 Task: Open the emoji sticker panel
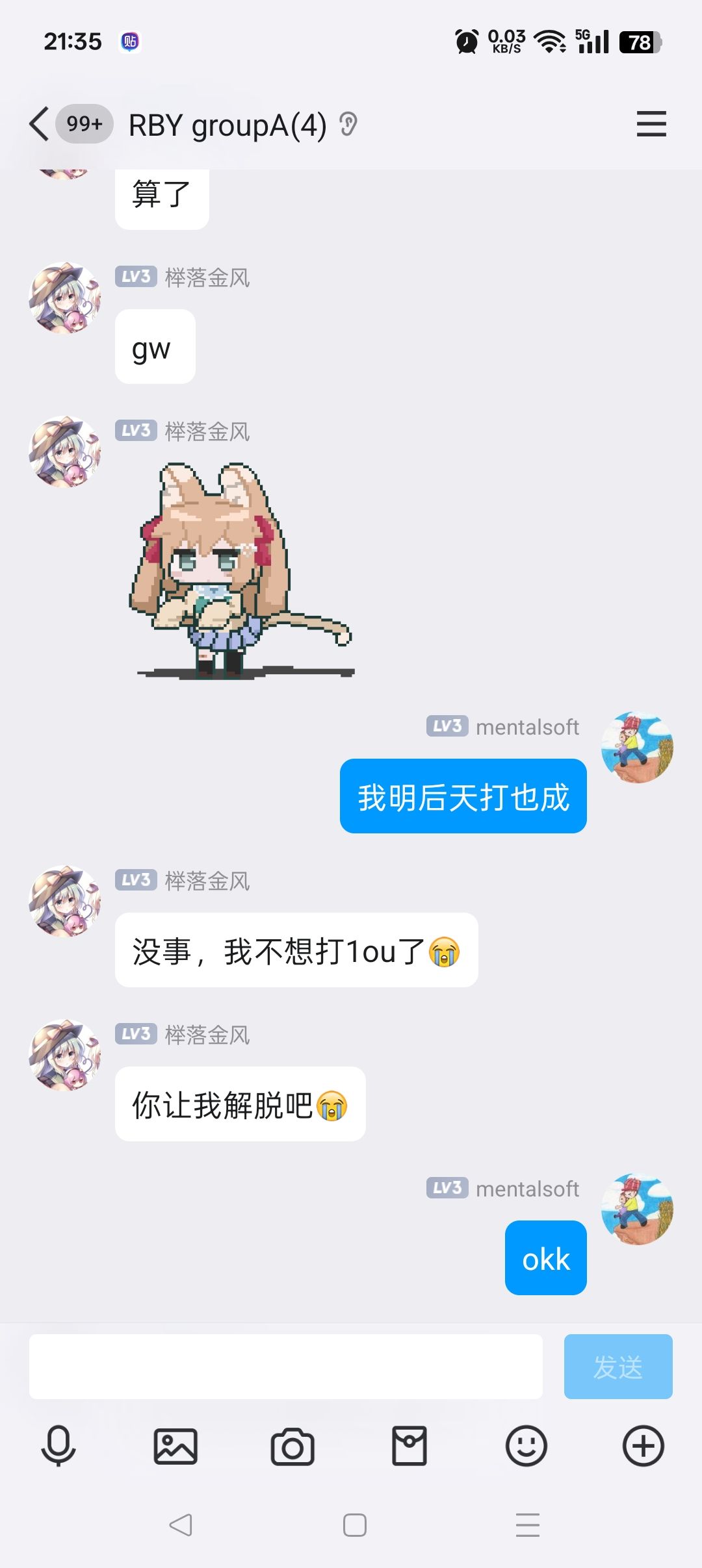coord(526,1446)
